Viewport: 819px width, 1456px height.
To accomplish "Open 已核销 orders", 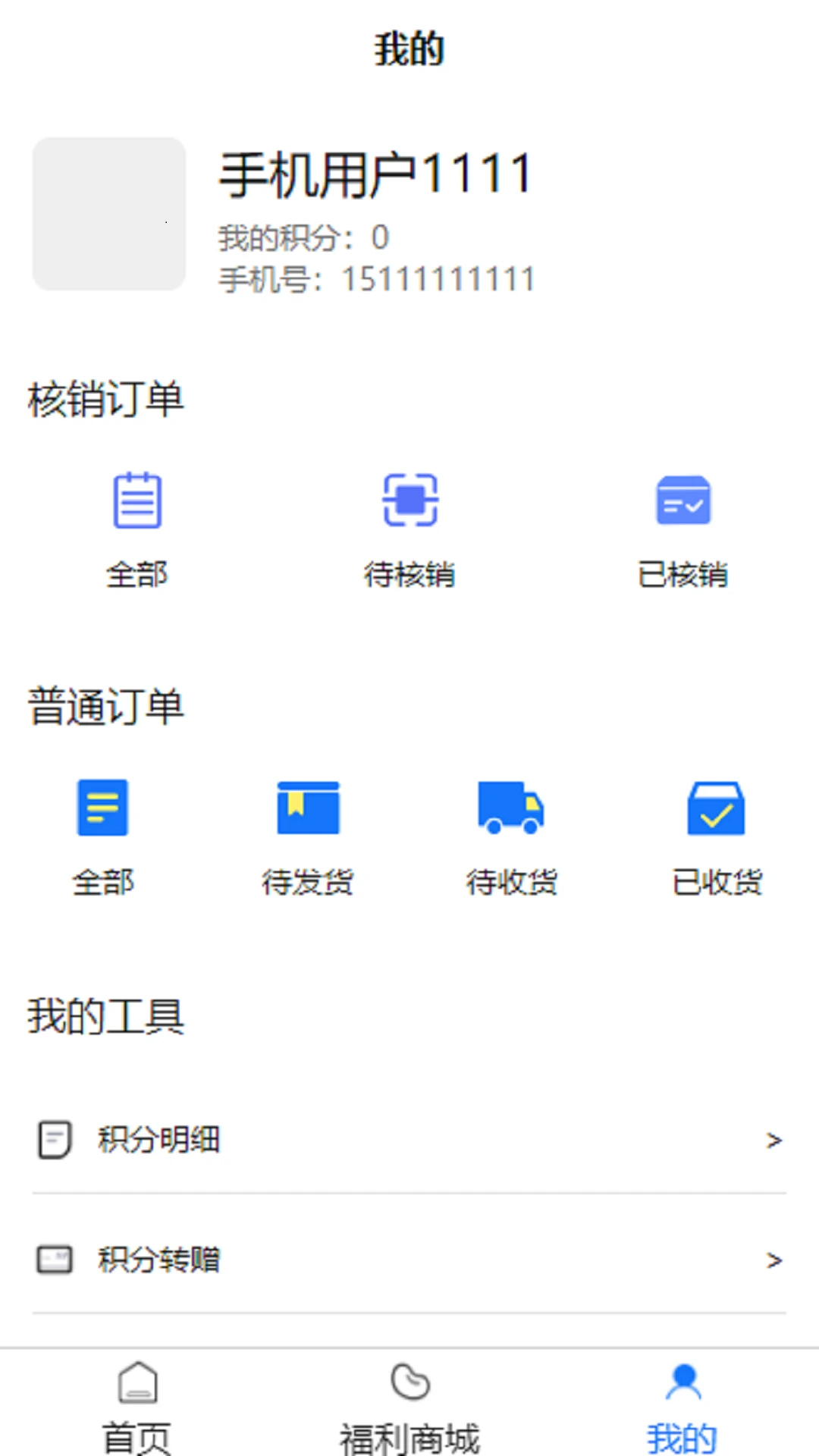I will coord(682,527).
